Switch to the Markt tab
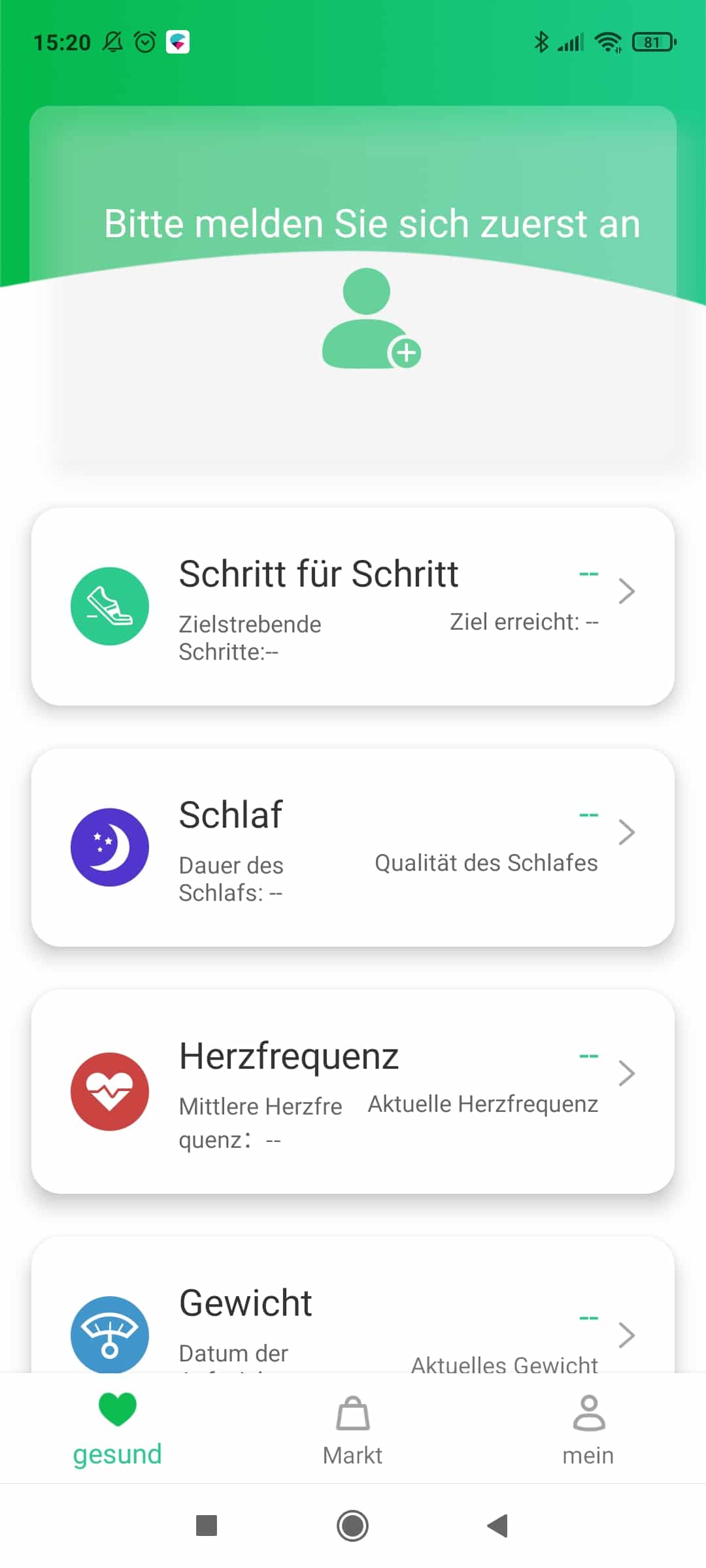This screenshot has width=706, height=1568. point(353,1429)
